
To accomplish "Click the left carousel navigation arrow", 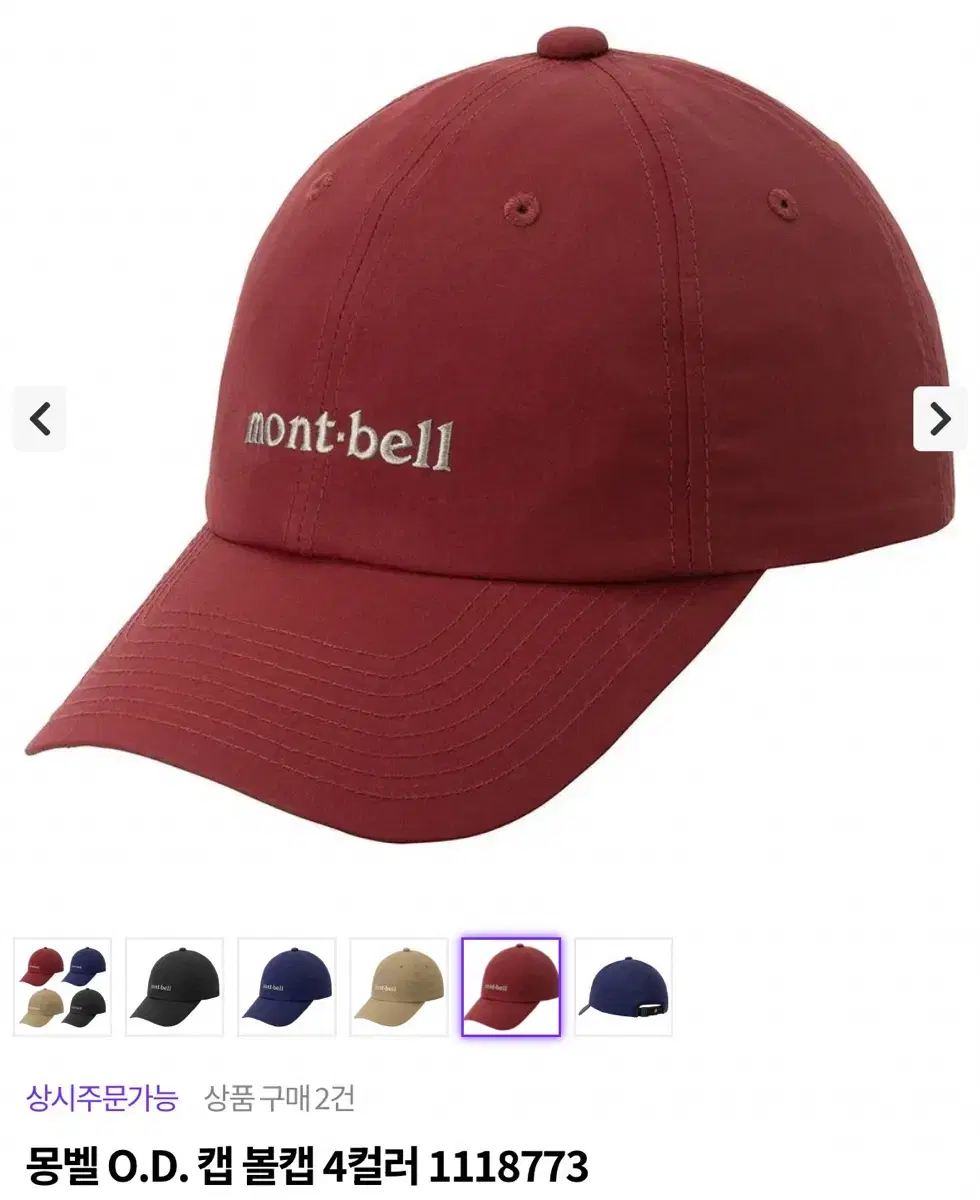I will [x=39, y=420].
